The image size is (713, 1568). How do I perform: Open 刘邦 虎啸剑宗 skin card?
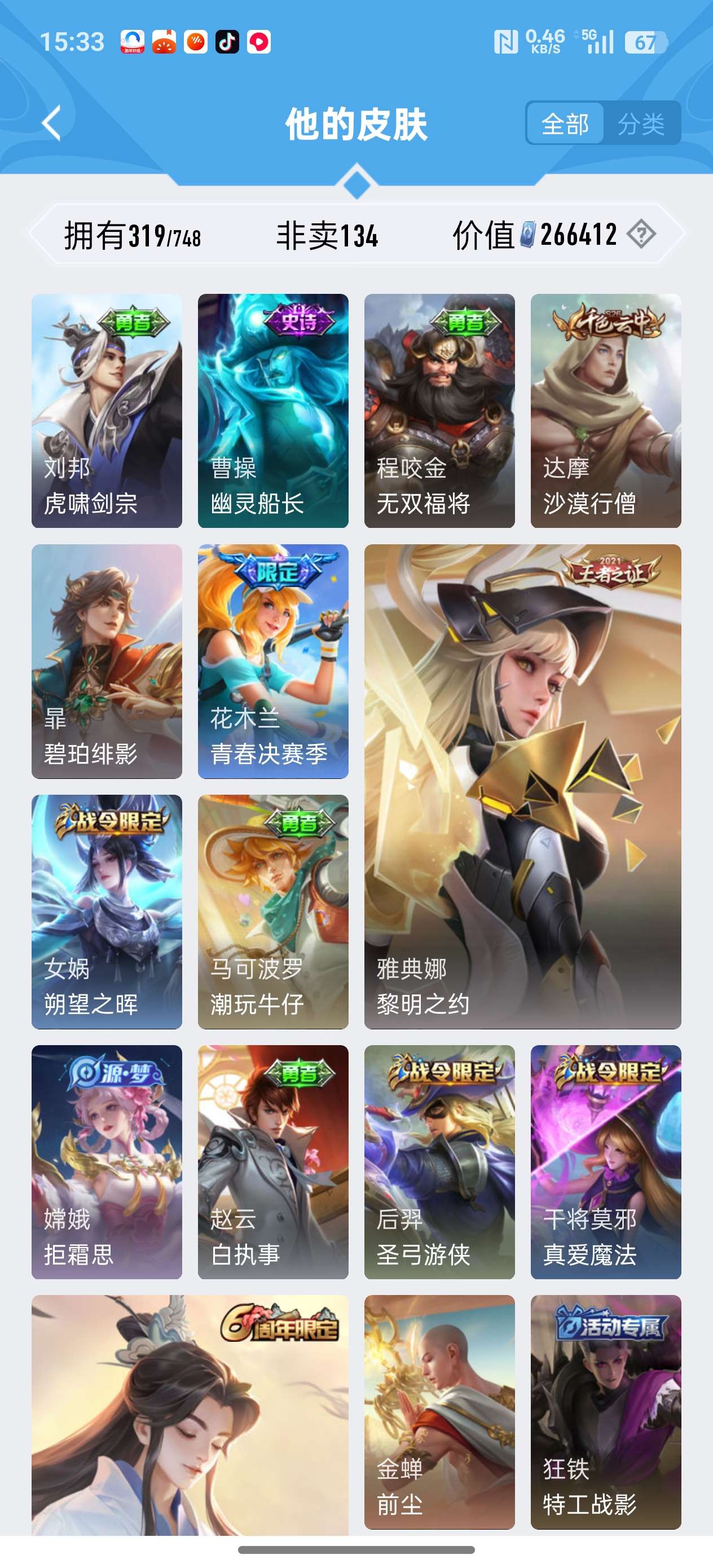coord(107,411)
